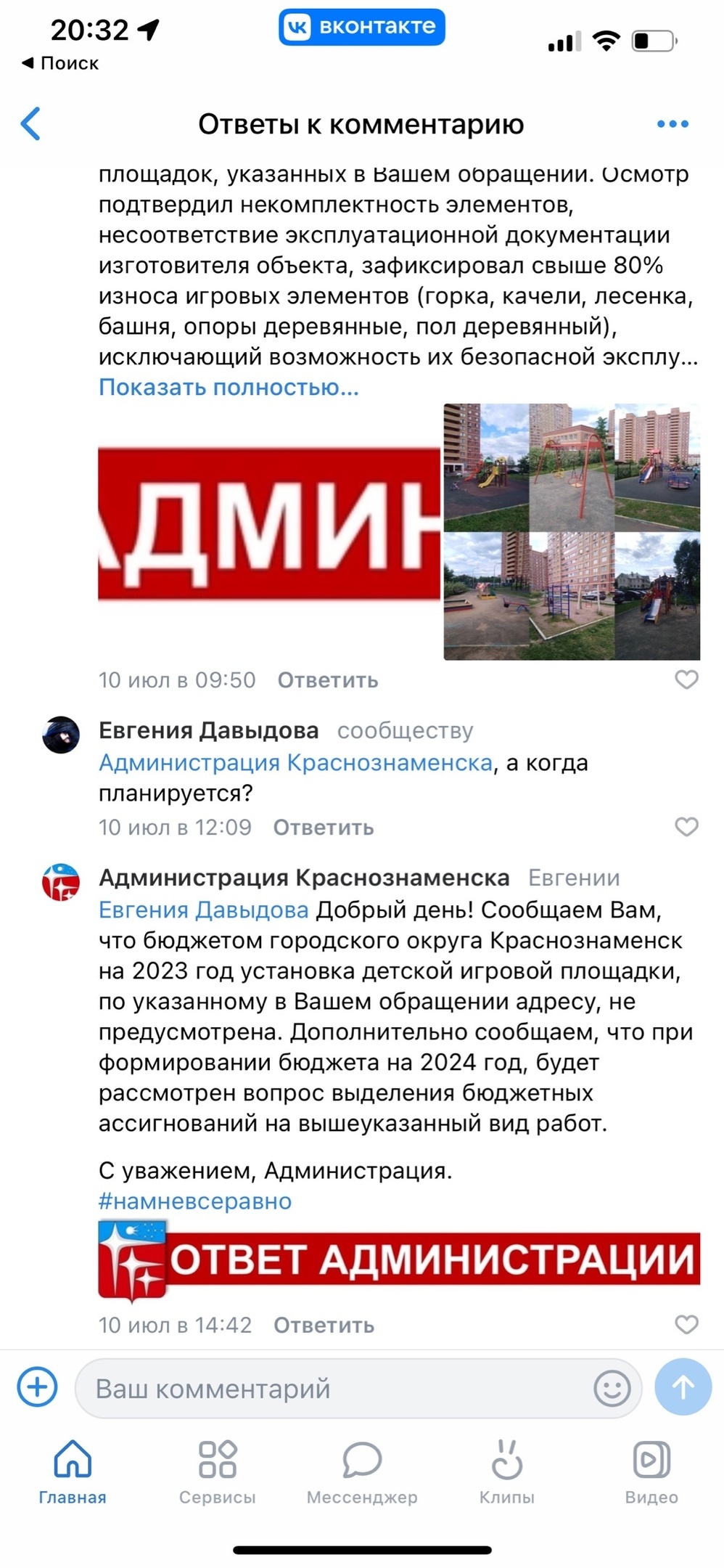Return to Поиск via the status bar
The width and height of the screenshot is (724, 1568).
[61, 63]
